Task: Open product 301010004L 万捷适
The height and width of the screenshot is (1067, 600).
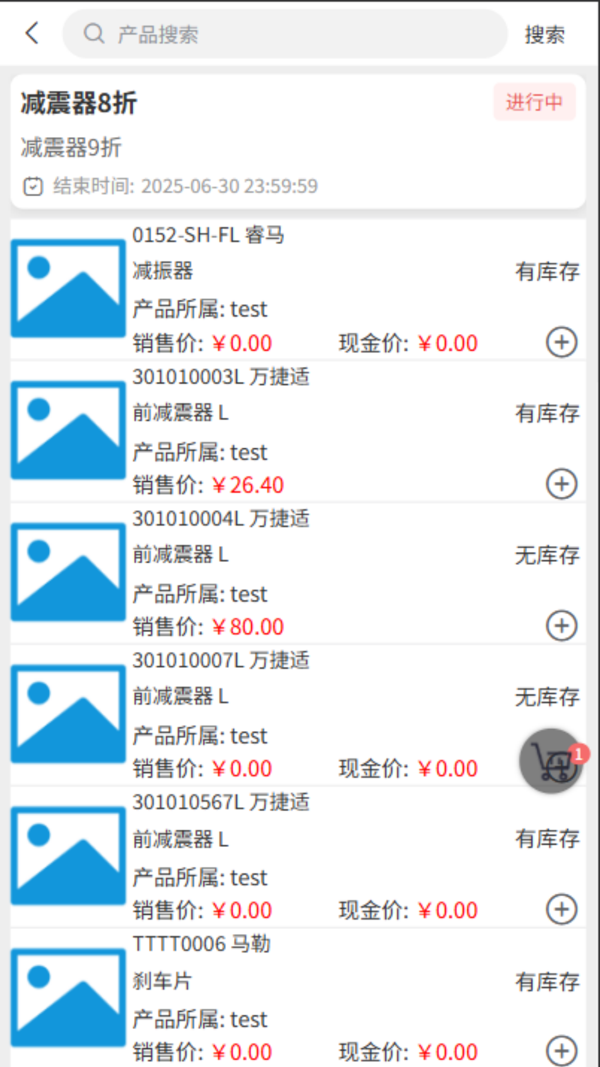Action: click(300, 555)
